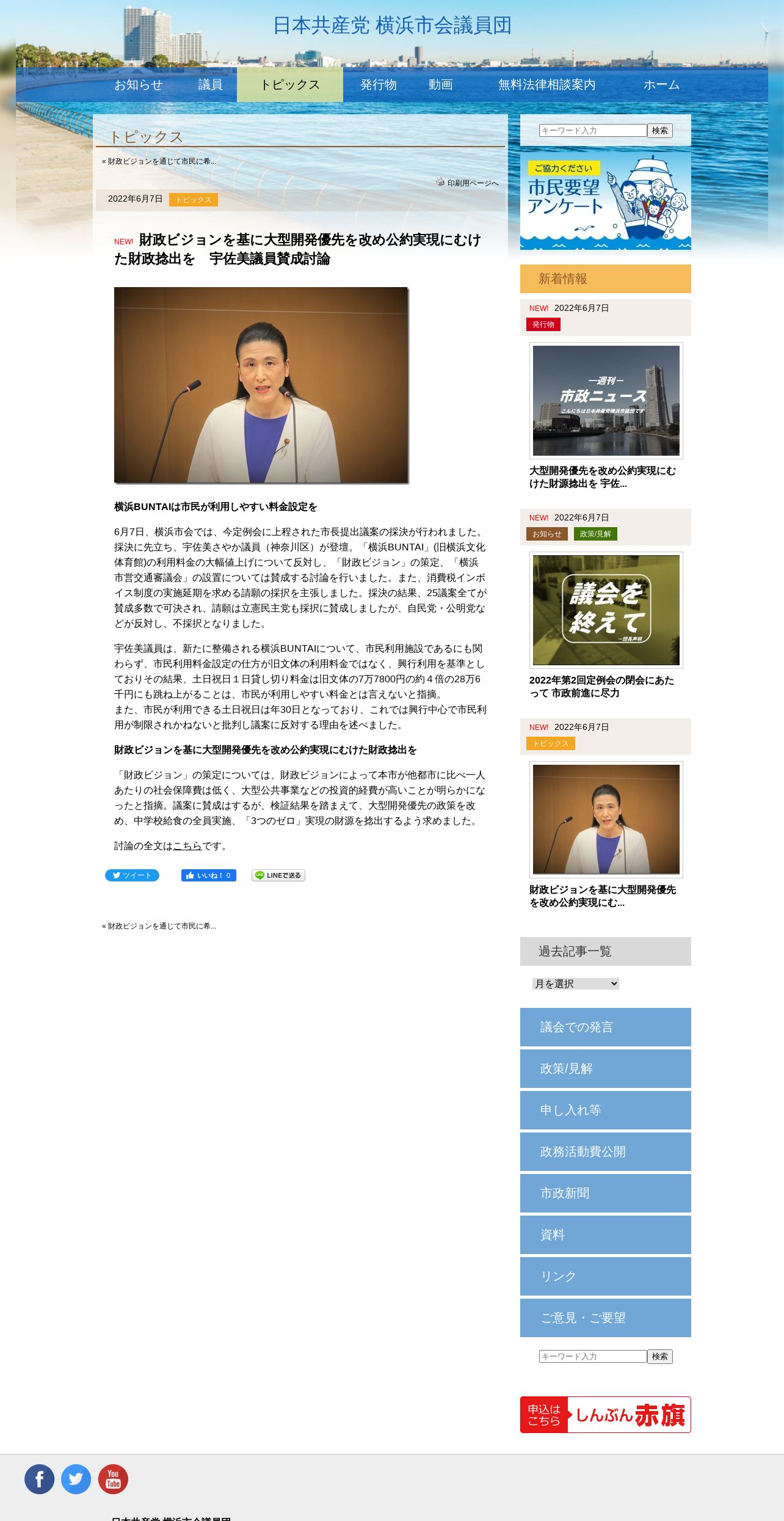Image resolution: width=784 pixels, height=1521 pixels.
Task: Send the article with LINEで送る
Action: [x=278, y=875]
